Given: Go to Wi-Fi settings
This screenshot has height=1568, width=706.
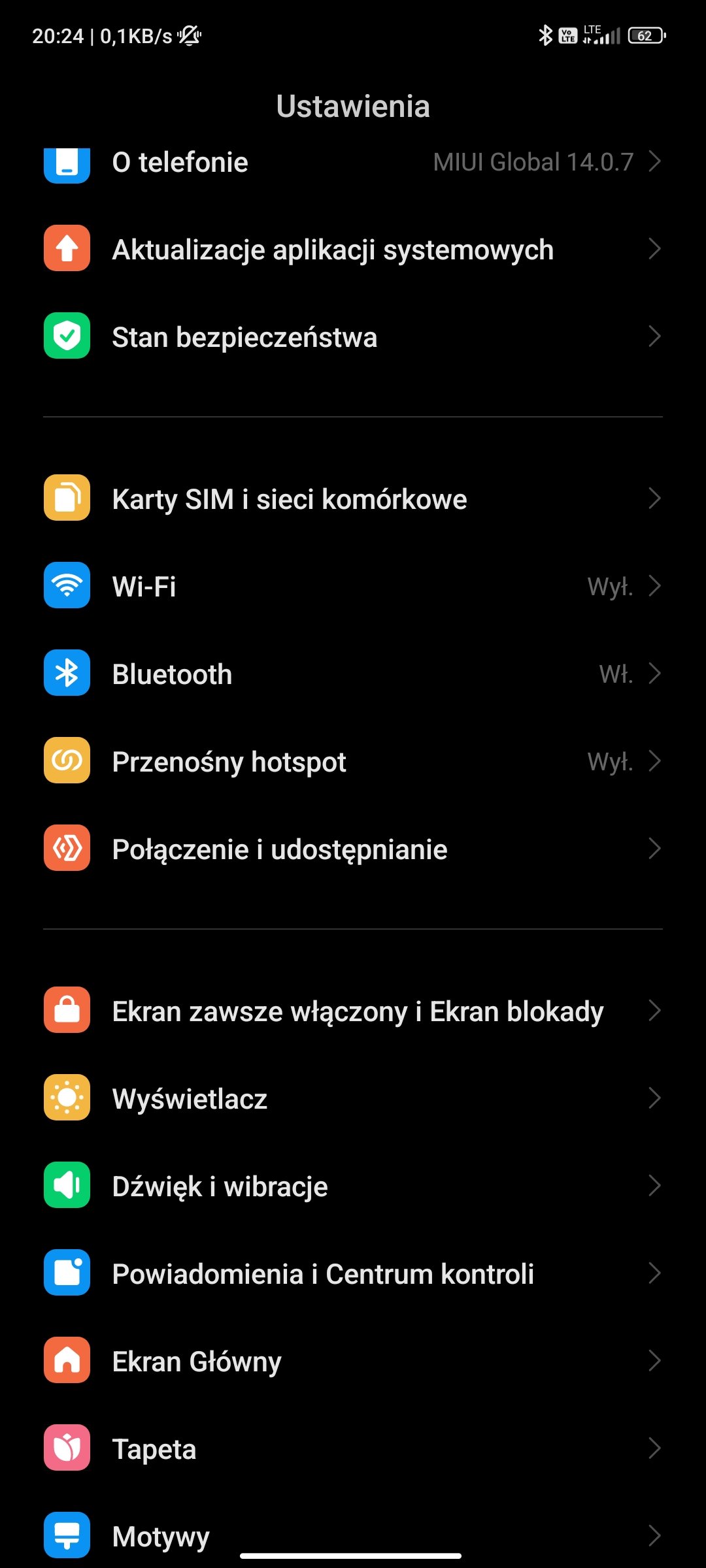Looking at the screenshot, I should click(353, 587).
